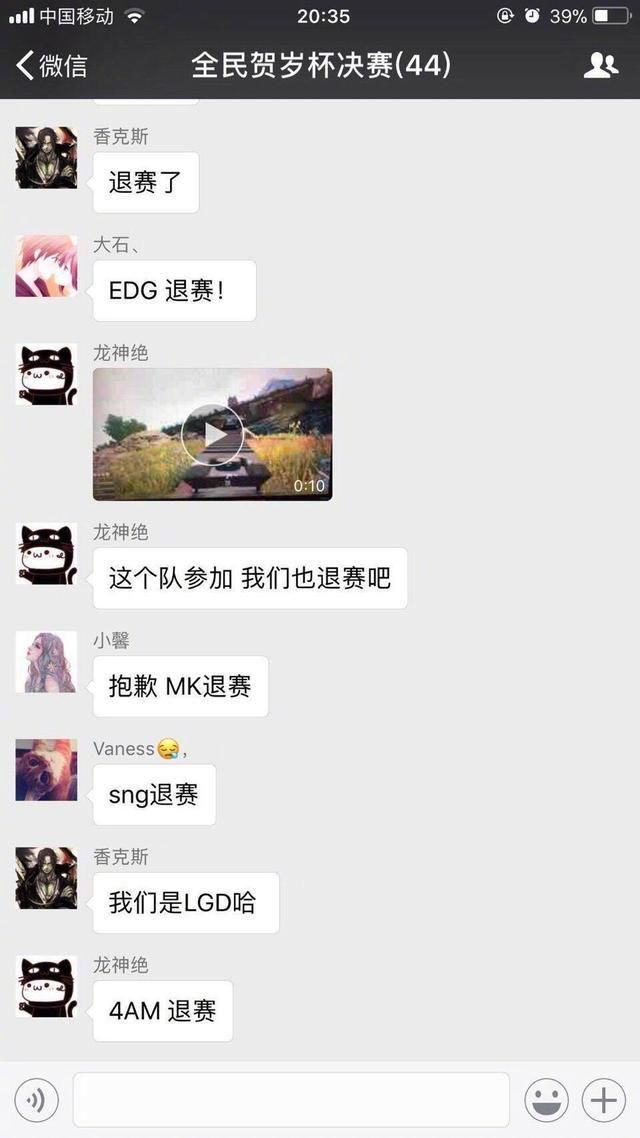640x1138 pixels.
Task: Switch to voice message input
Action: point(36,1100)
